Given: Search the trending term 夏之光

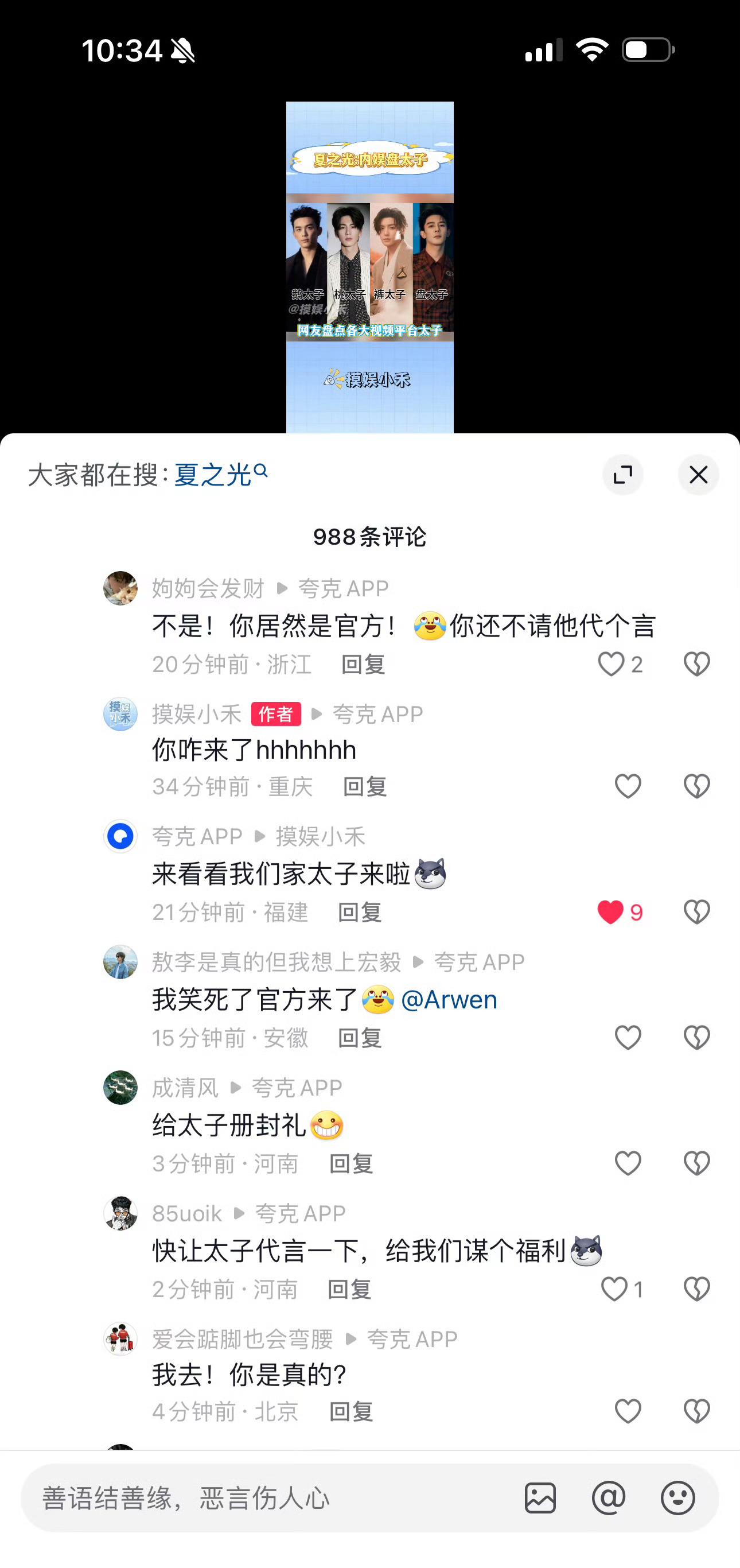Looking at the screenshot, I should click(220, 475).
